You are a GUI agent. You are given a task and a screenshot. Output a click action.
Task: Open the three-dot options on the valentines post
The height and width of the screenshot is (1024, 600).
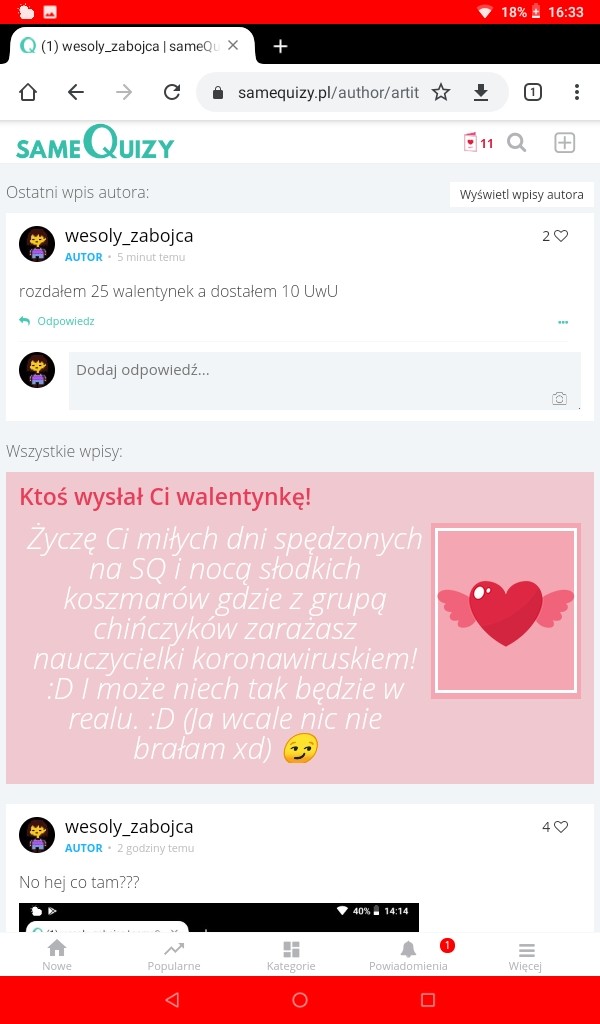pos(563,322)
